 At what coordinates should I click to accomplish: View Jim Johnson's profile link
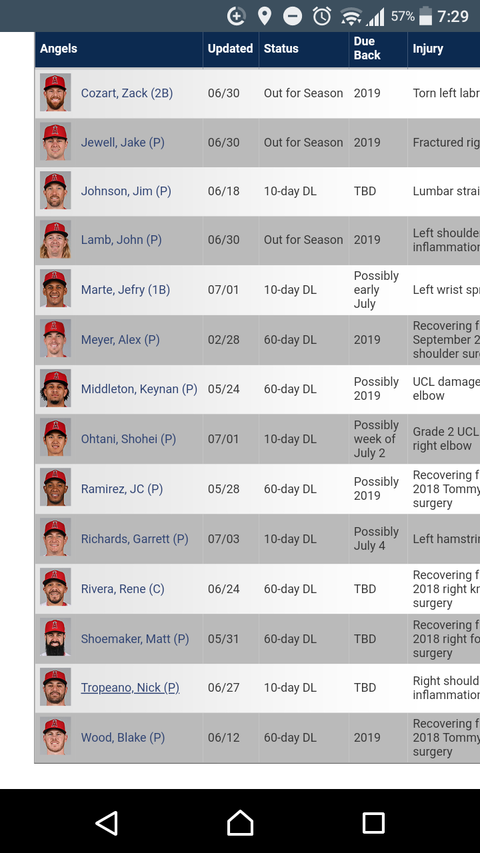pyautogui.click(x=126, y=191)
